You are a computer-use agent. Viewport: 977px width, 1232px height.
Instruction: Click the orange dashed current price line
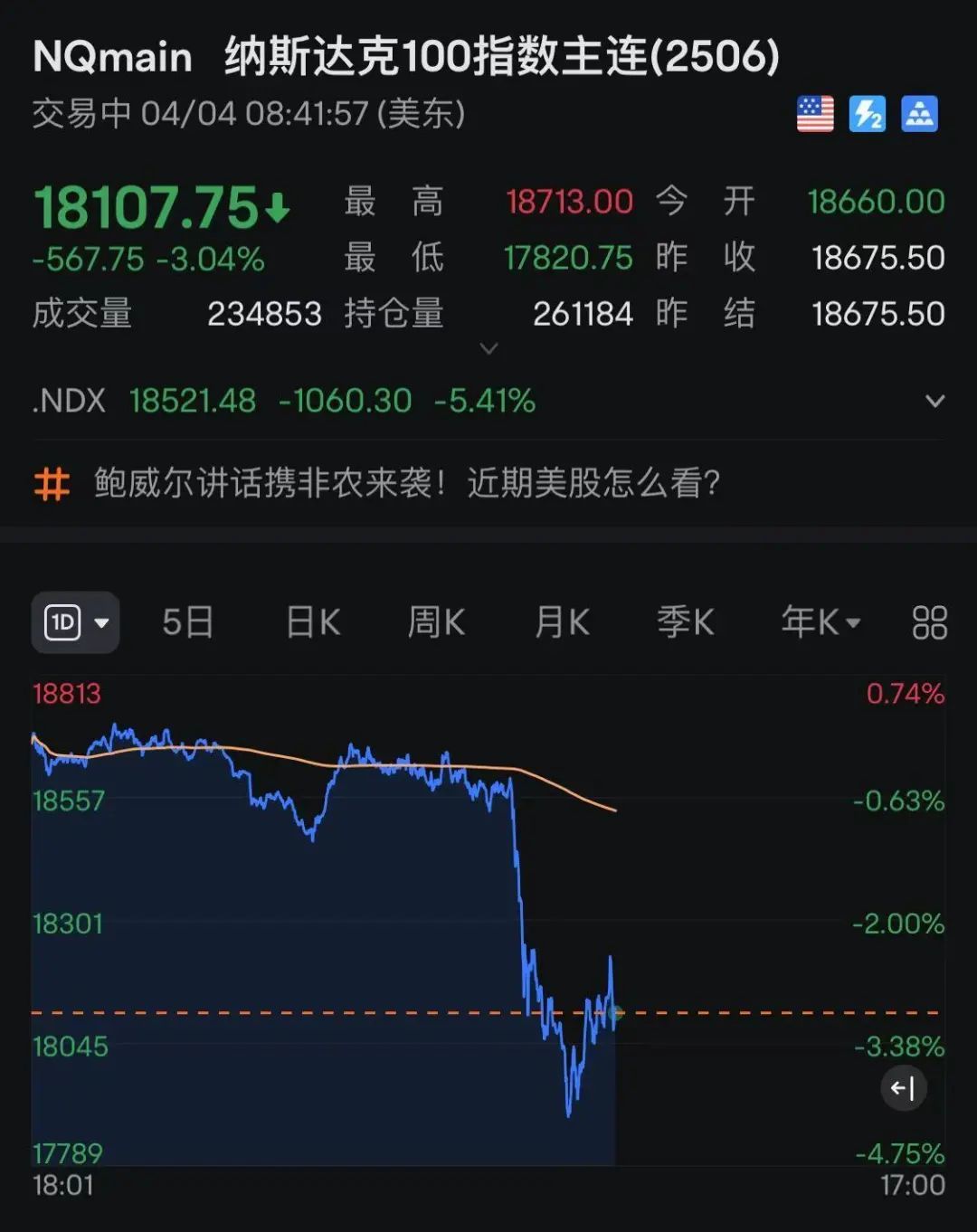(271, 1011)
